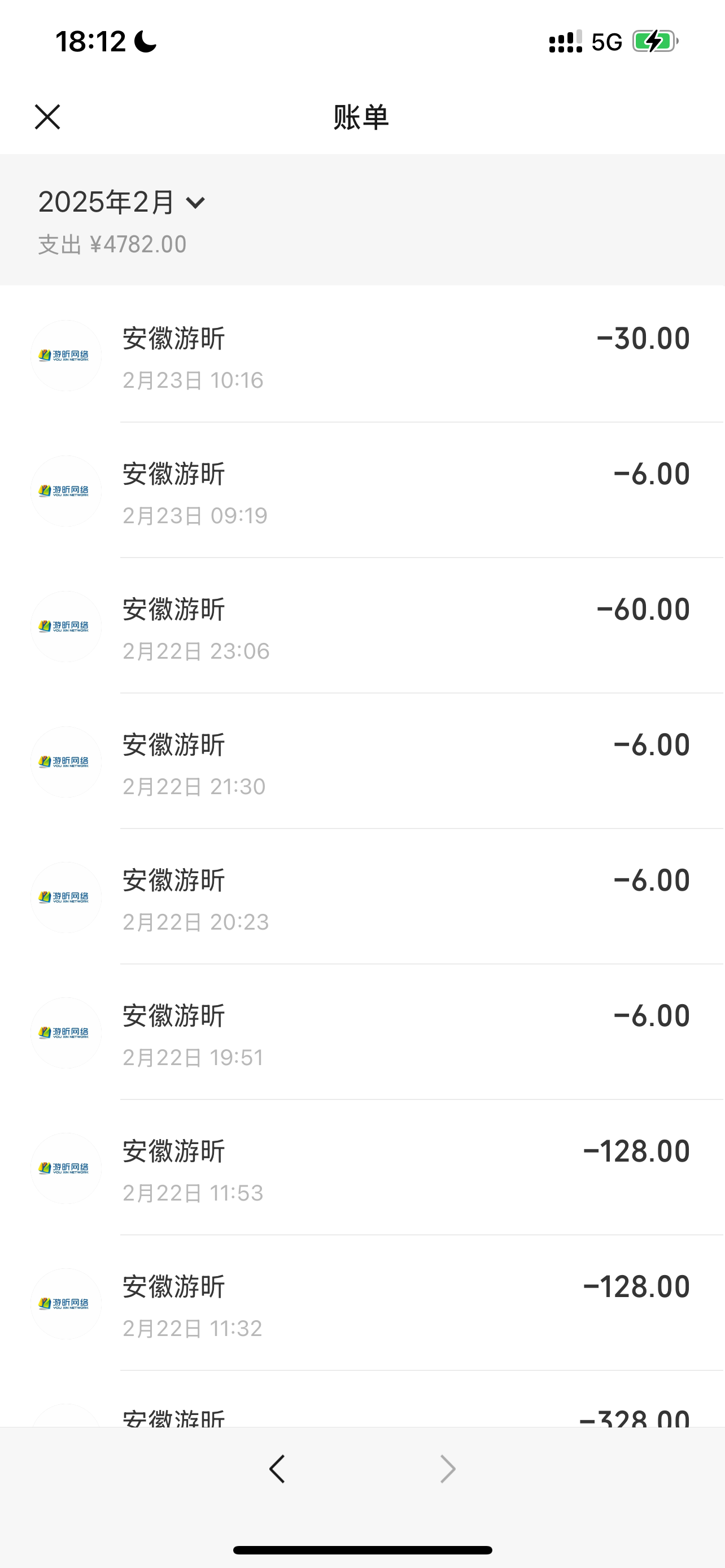
Task: Go back with the bottom left arrow
Action: point(277,1469)
